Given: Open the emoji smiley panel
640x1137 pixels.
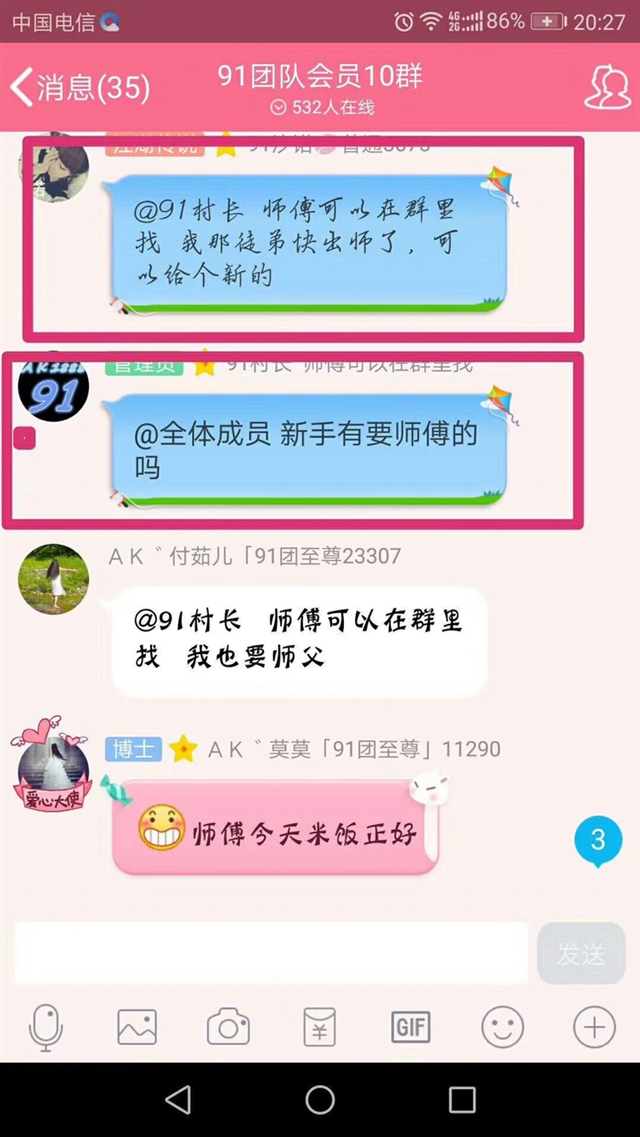Looking at the screenshot, I should coord(502,1026).
